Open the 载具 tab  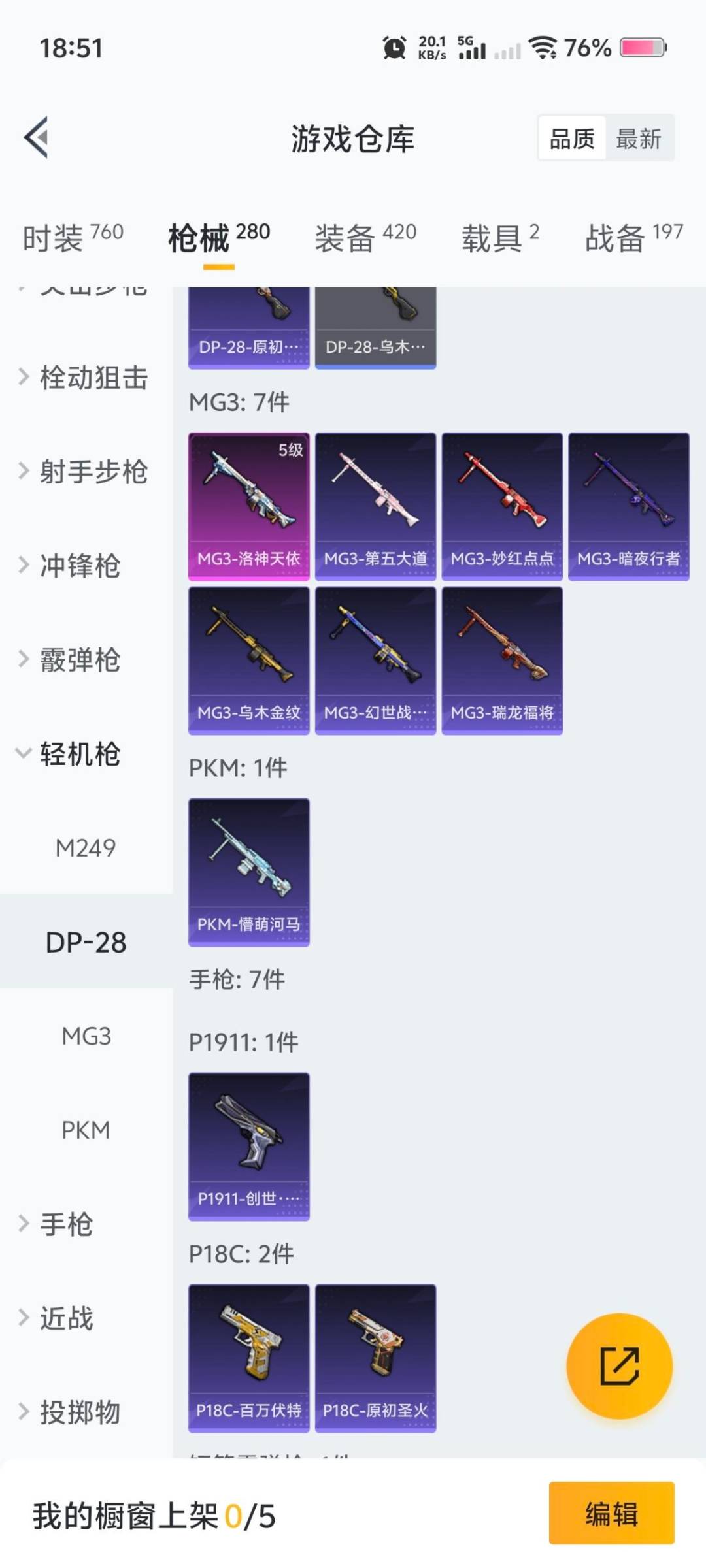click(500, 237)
